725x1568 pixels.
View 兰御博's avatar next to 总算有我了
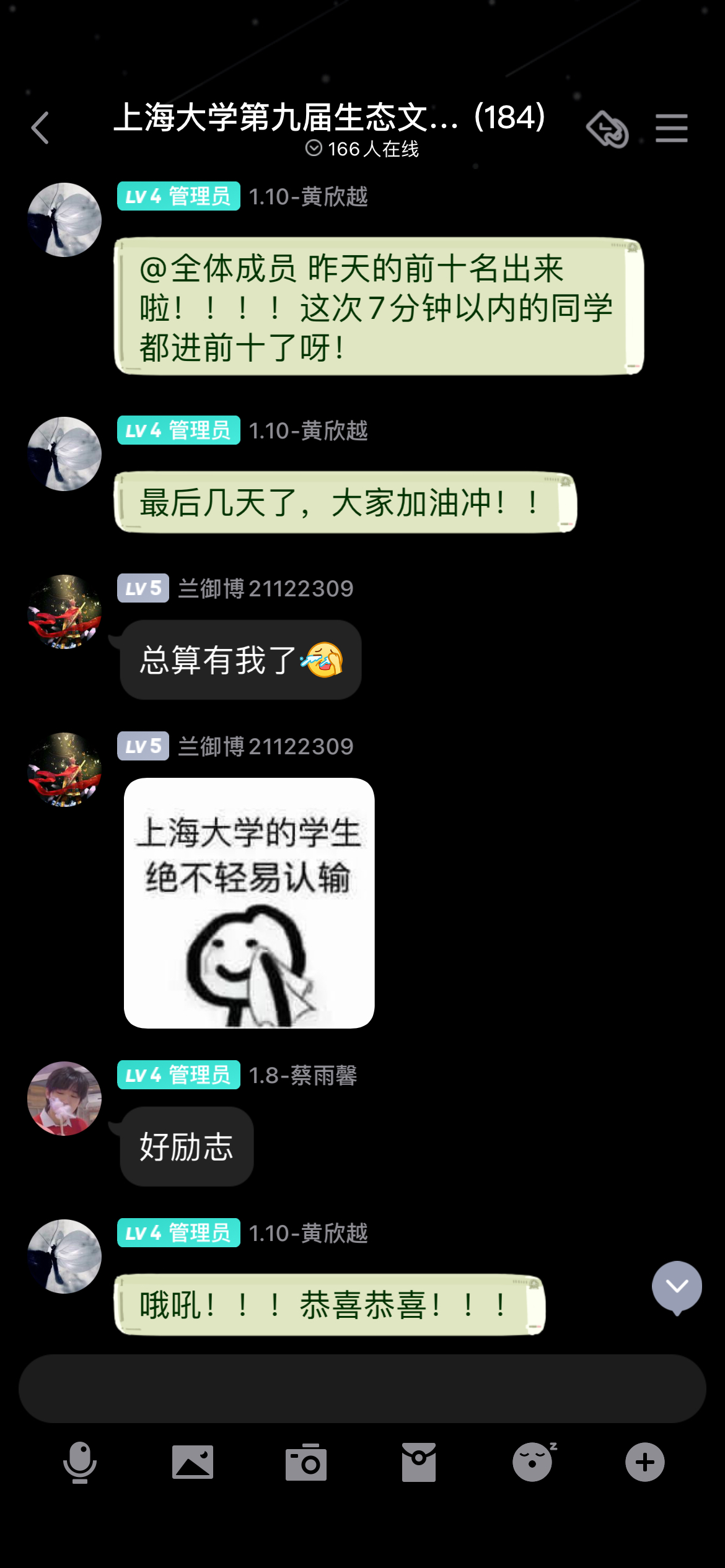[64, 612]
